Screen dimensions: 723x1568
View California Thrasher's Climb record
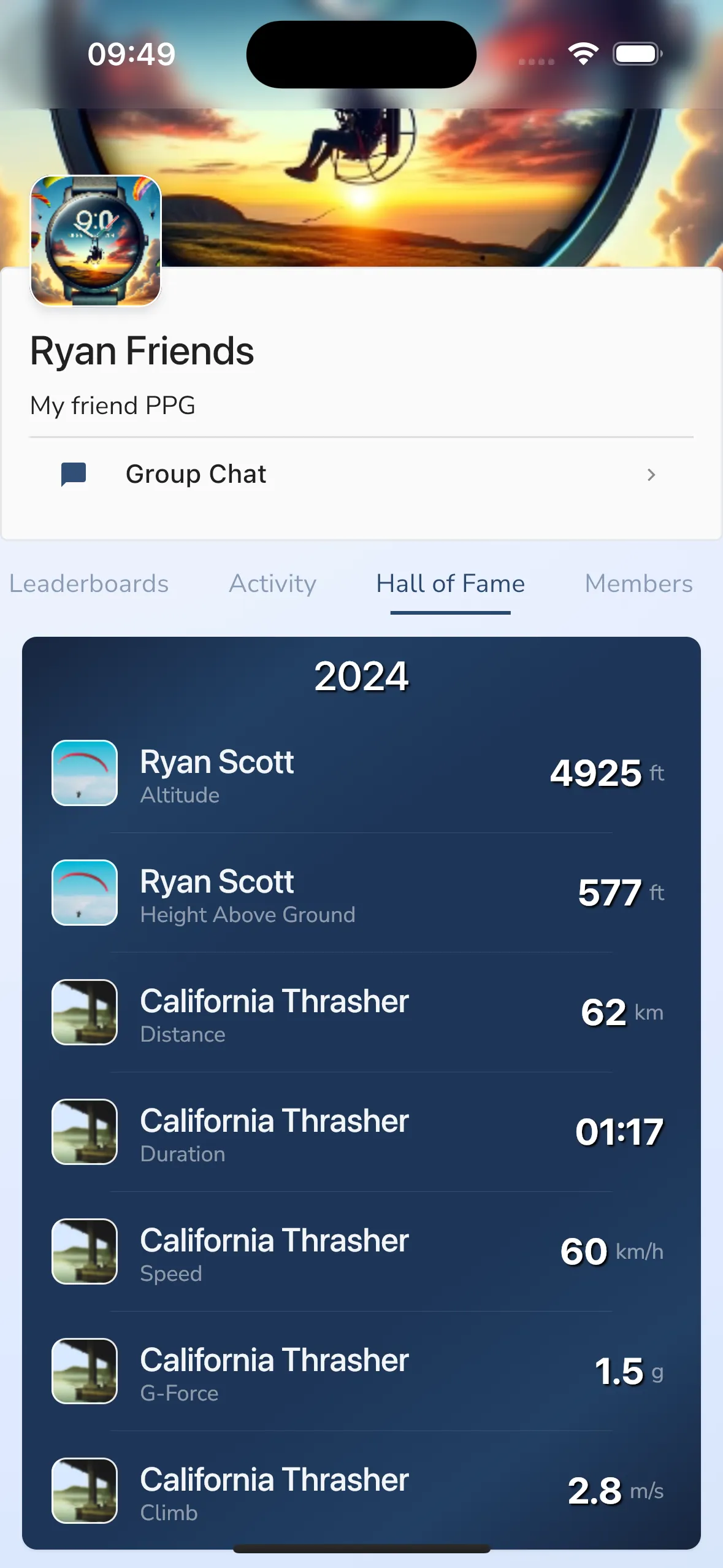click(361, 1491)
